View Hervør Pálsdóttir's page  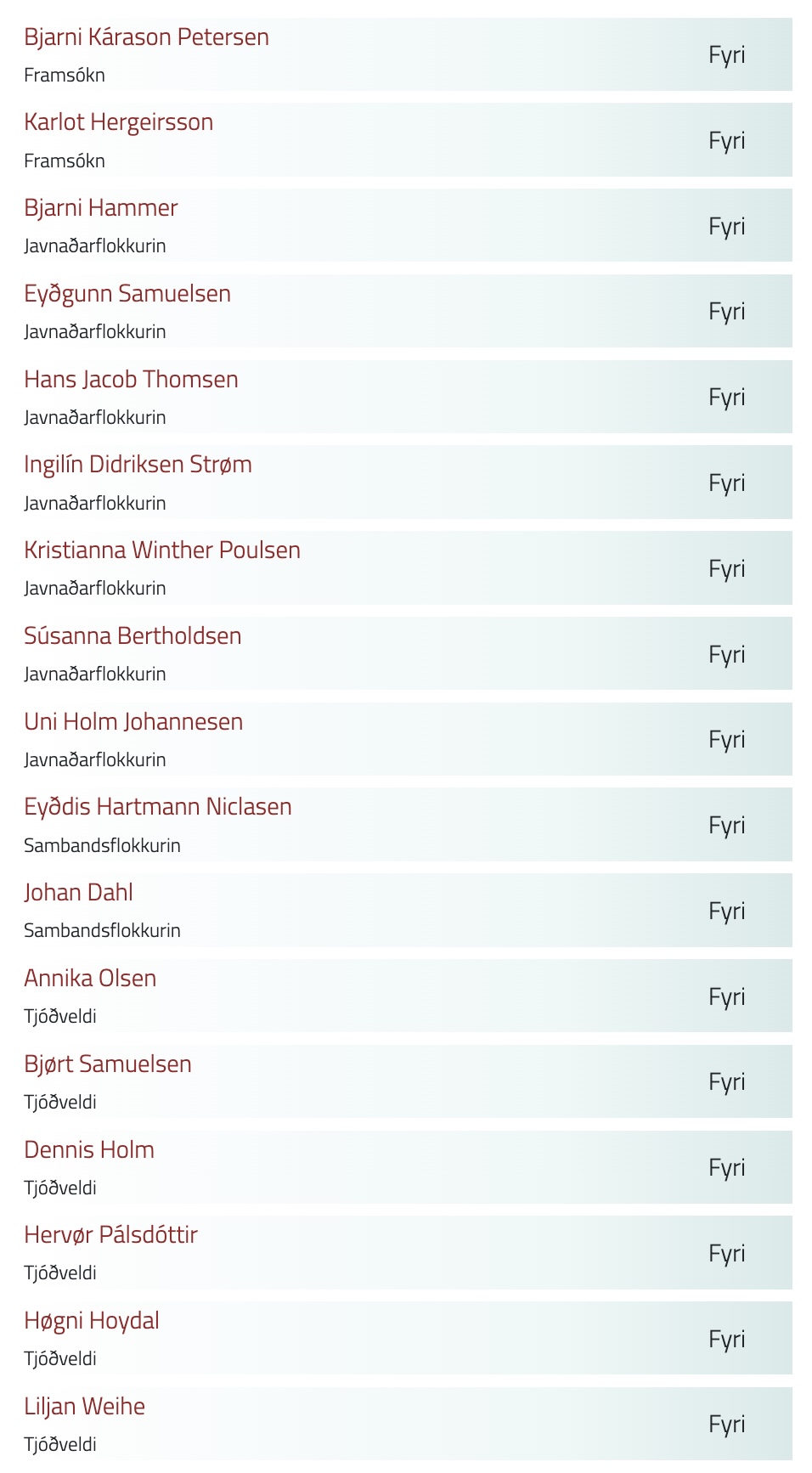click(110, 1235)
